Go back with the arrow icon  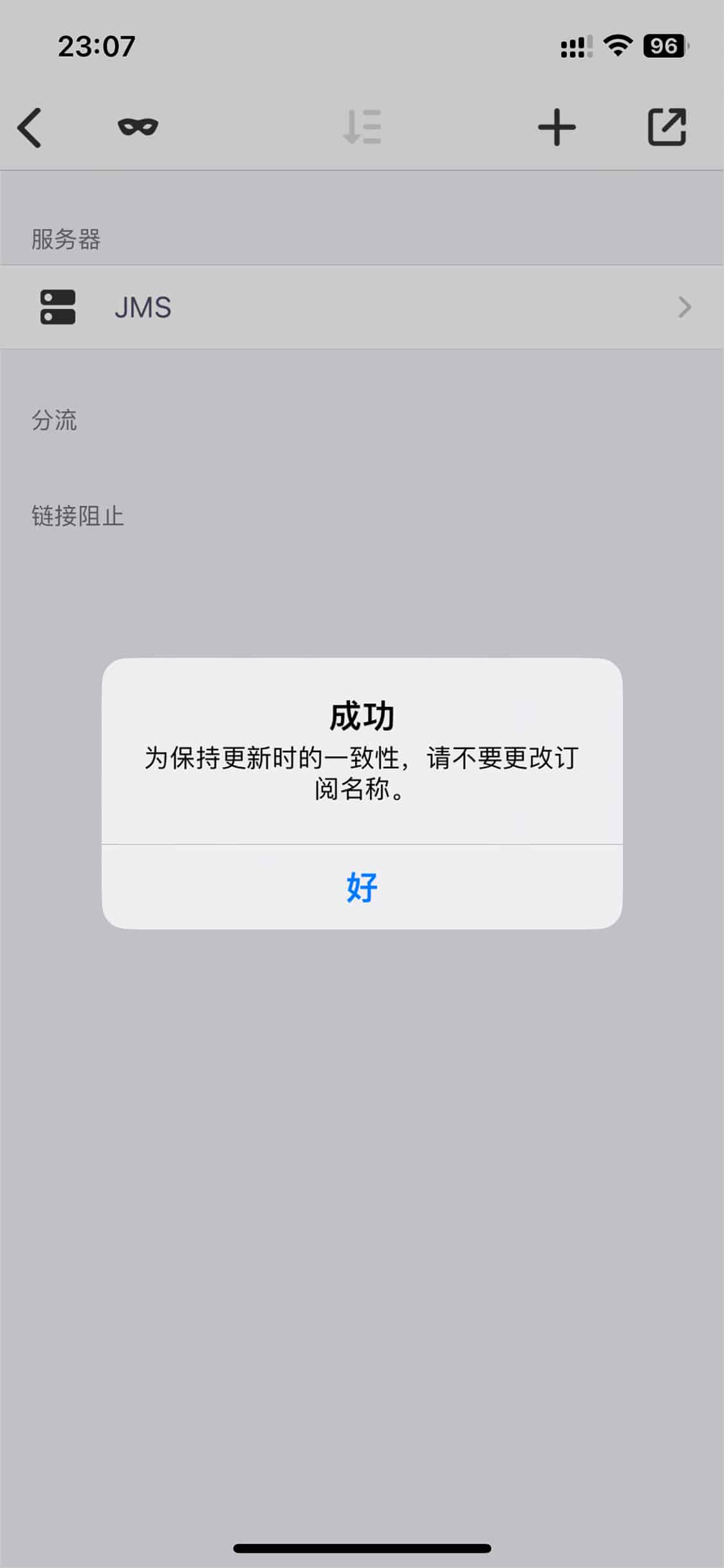tap(30, 128)
